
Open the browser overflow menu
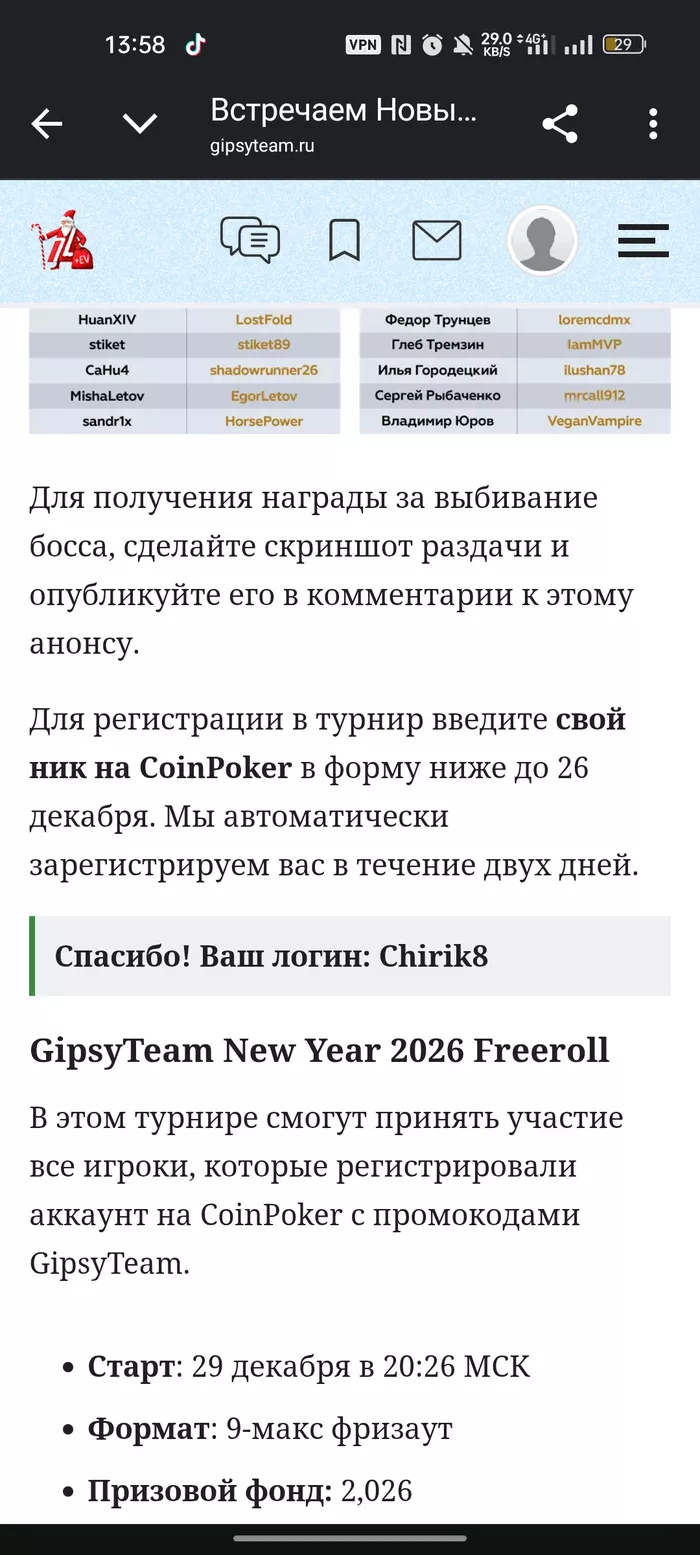click(653, 124)
